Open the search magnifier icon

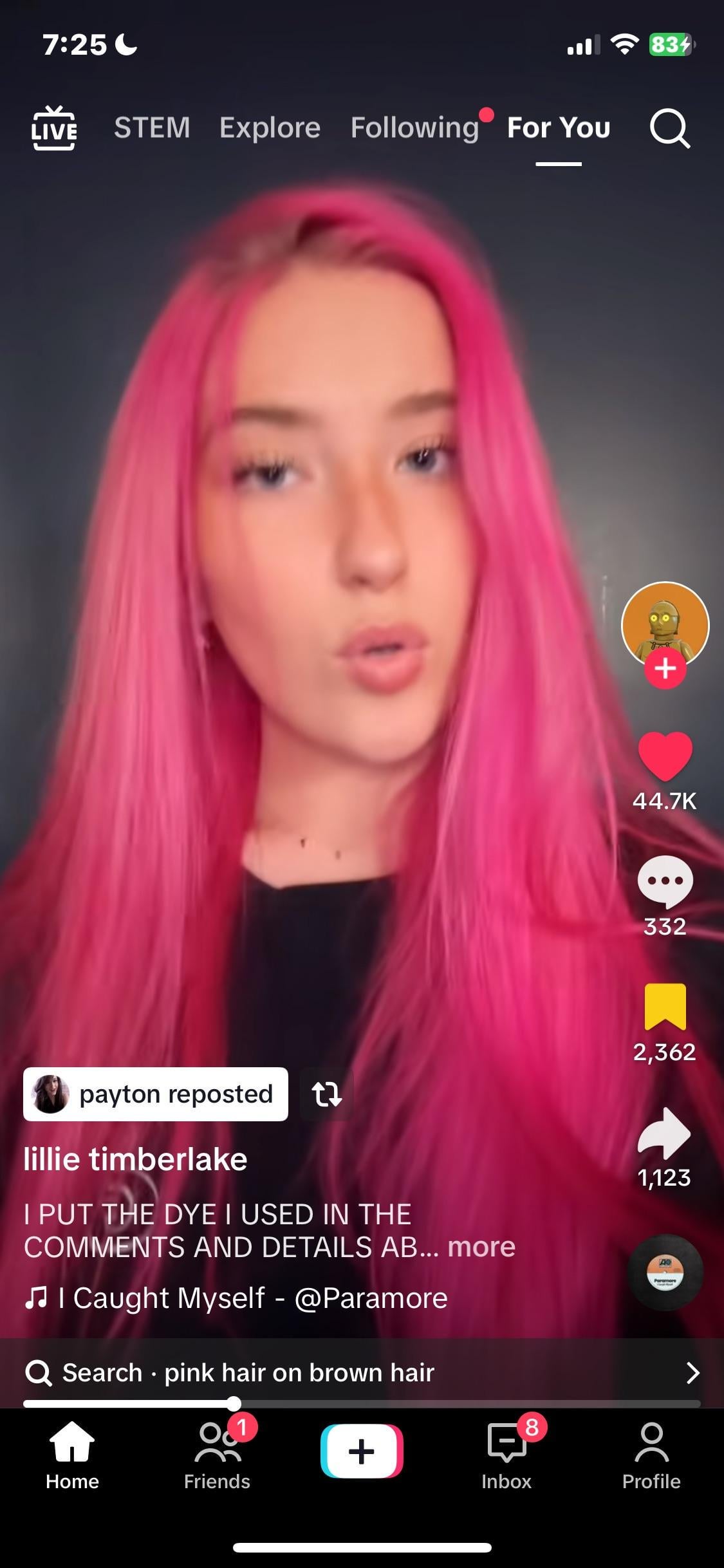(x=669, y=129)
